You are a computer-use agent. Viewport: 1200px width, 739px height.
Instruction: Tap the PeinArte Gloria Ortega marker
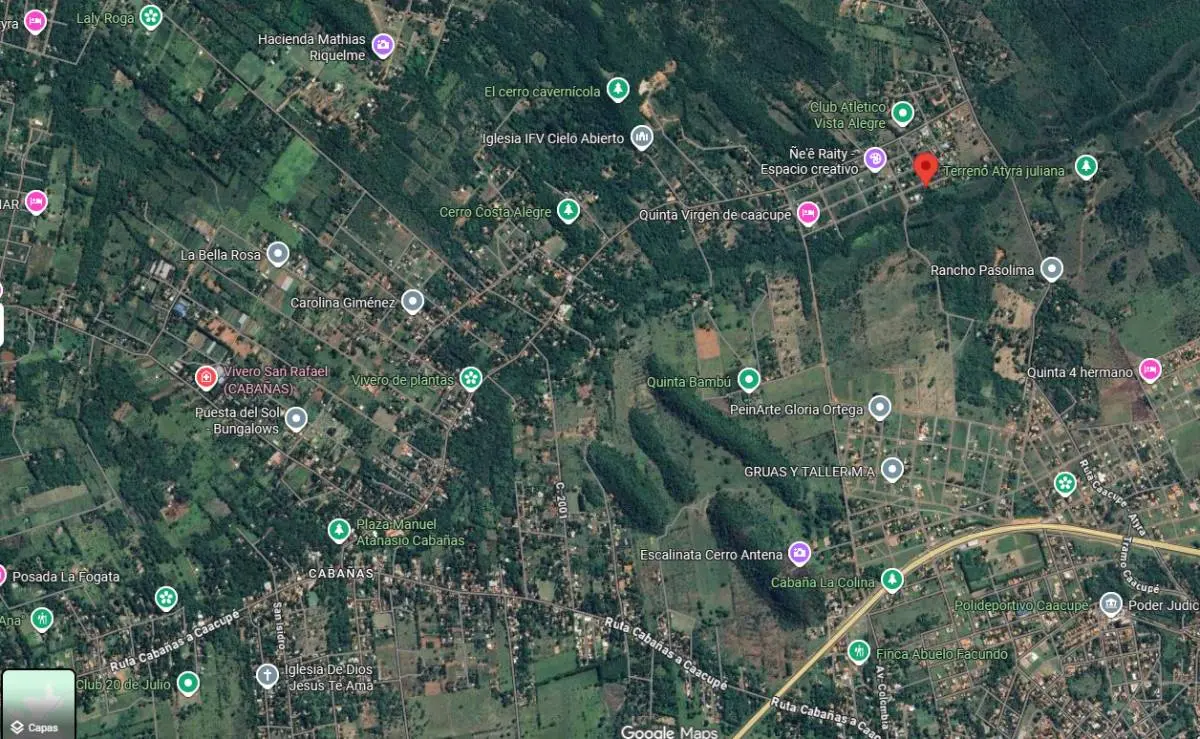point(879,408)
